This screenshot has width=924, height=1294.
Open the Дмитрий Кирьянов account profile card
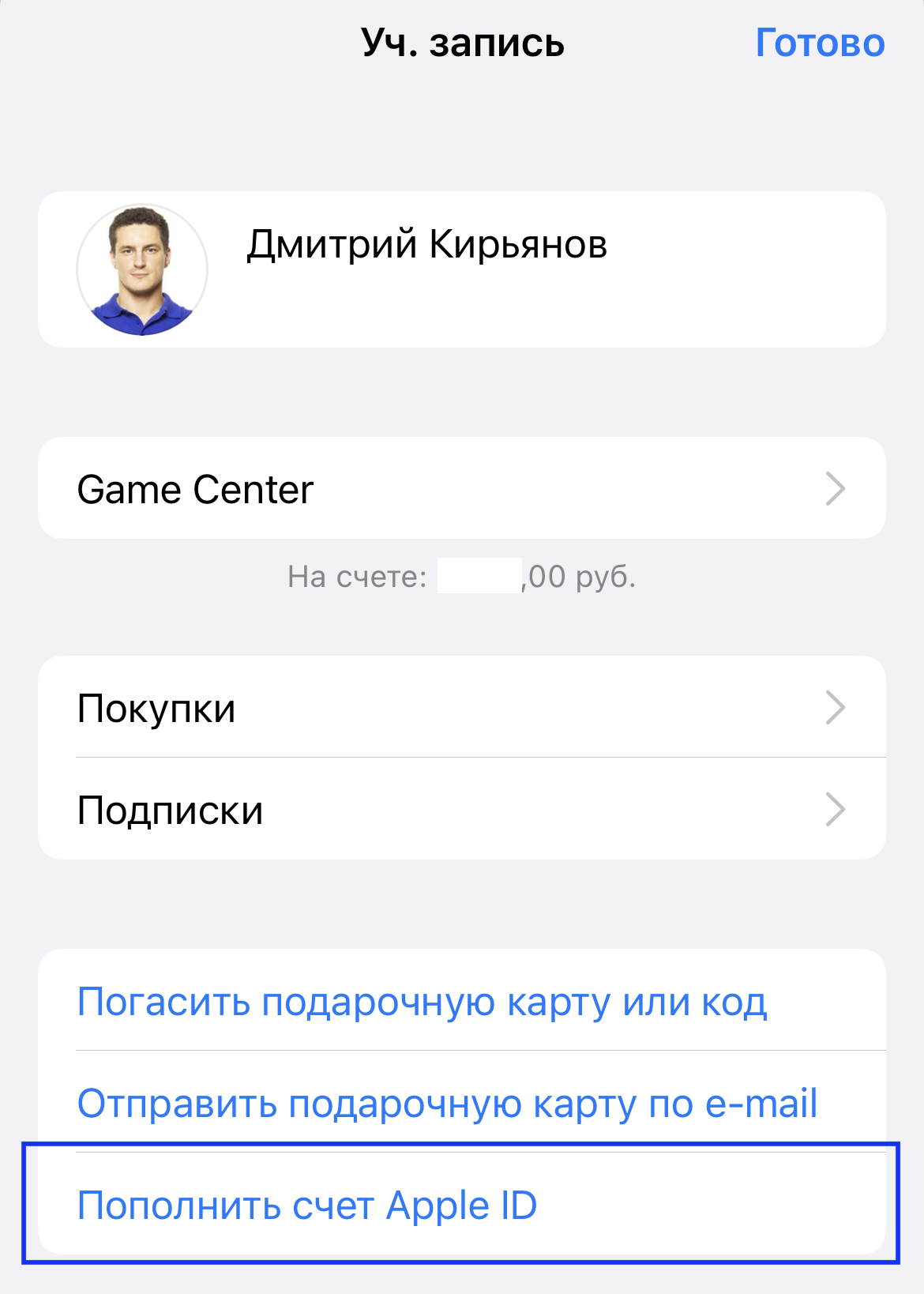461,269
